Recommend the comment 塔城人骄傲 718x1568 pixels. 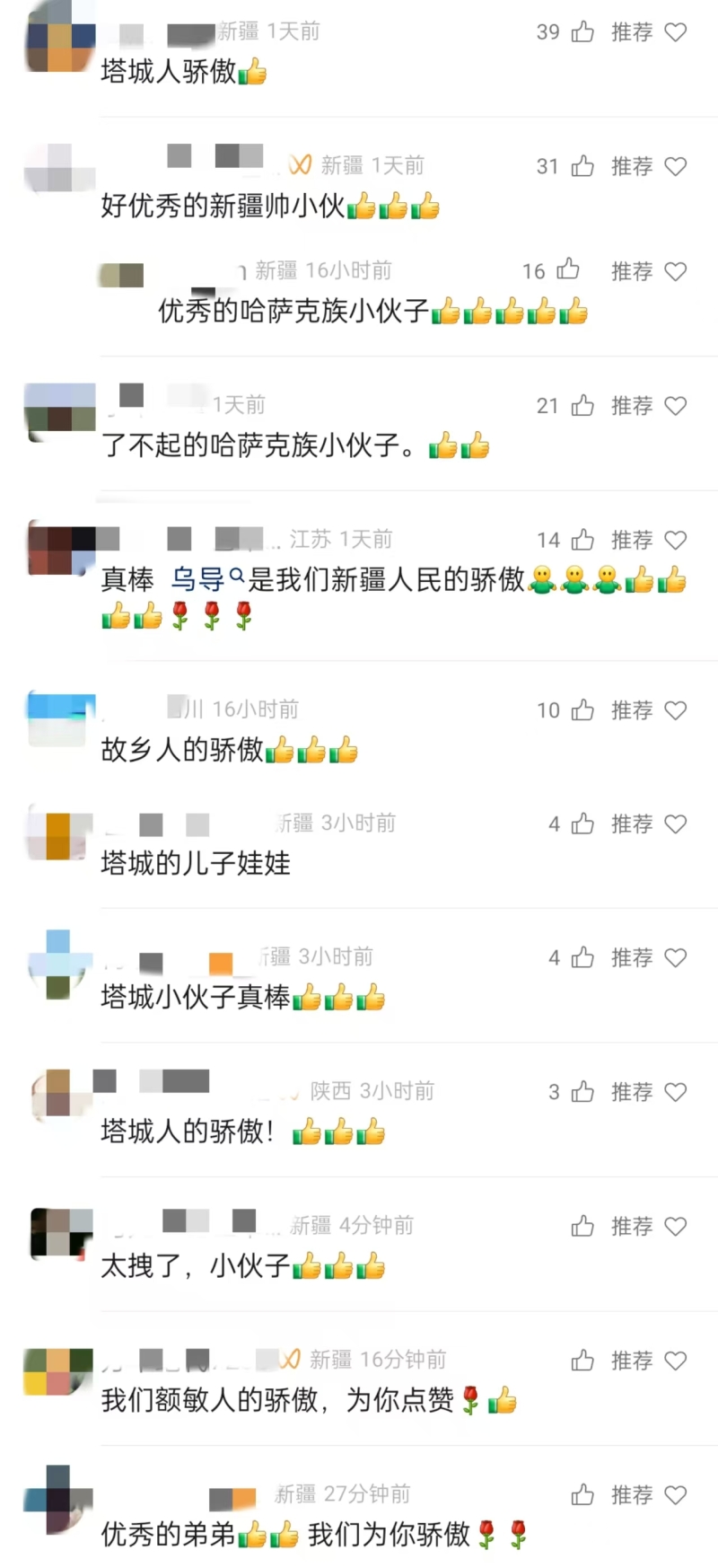click(x=649, y=32)
